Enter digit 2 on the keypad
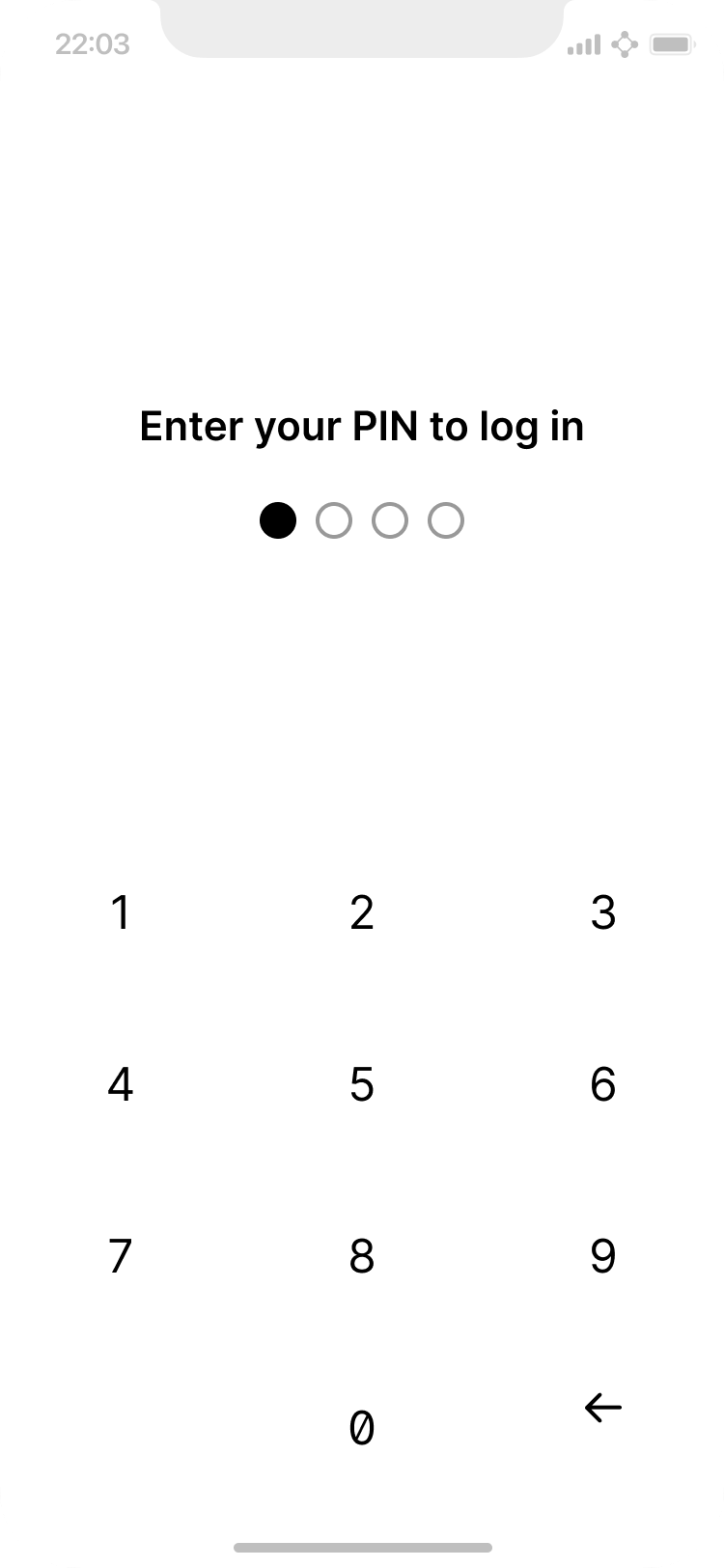This screenshot has height=1568, width=724. (x=362, y=913)
